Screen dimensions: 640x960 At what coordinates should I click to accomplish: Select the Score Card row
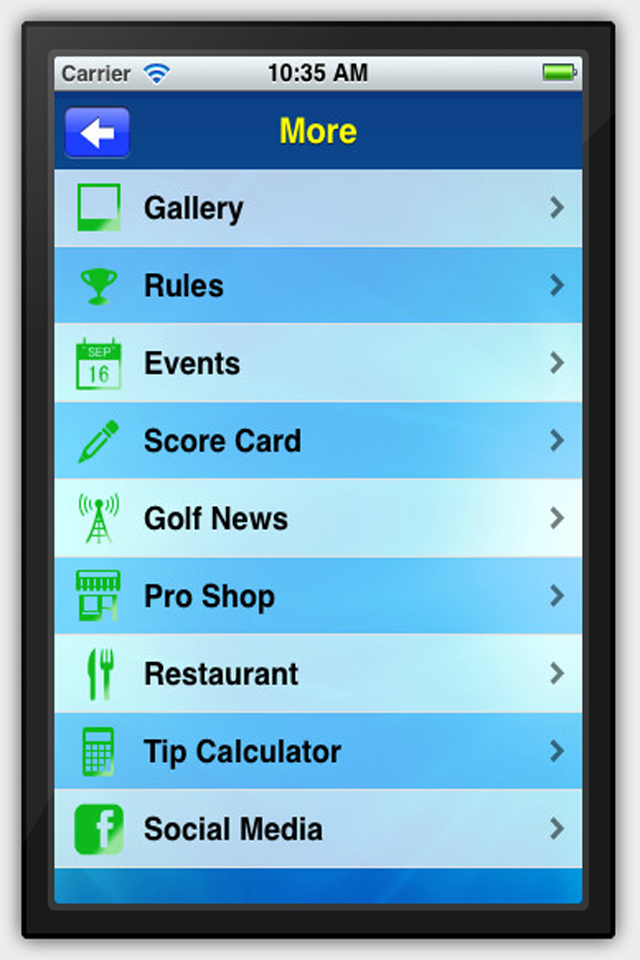318,441
